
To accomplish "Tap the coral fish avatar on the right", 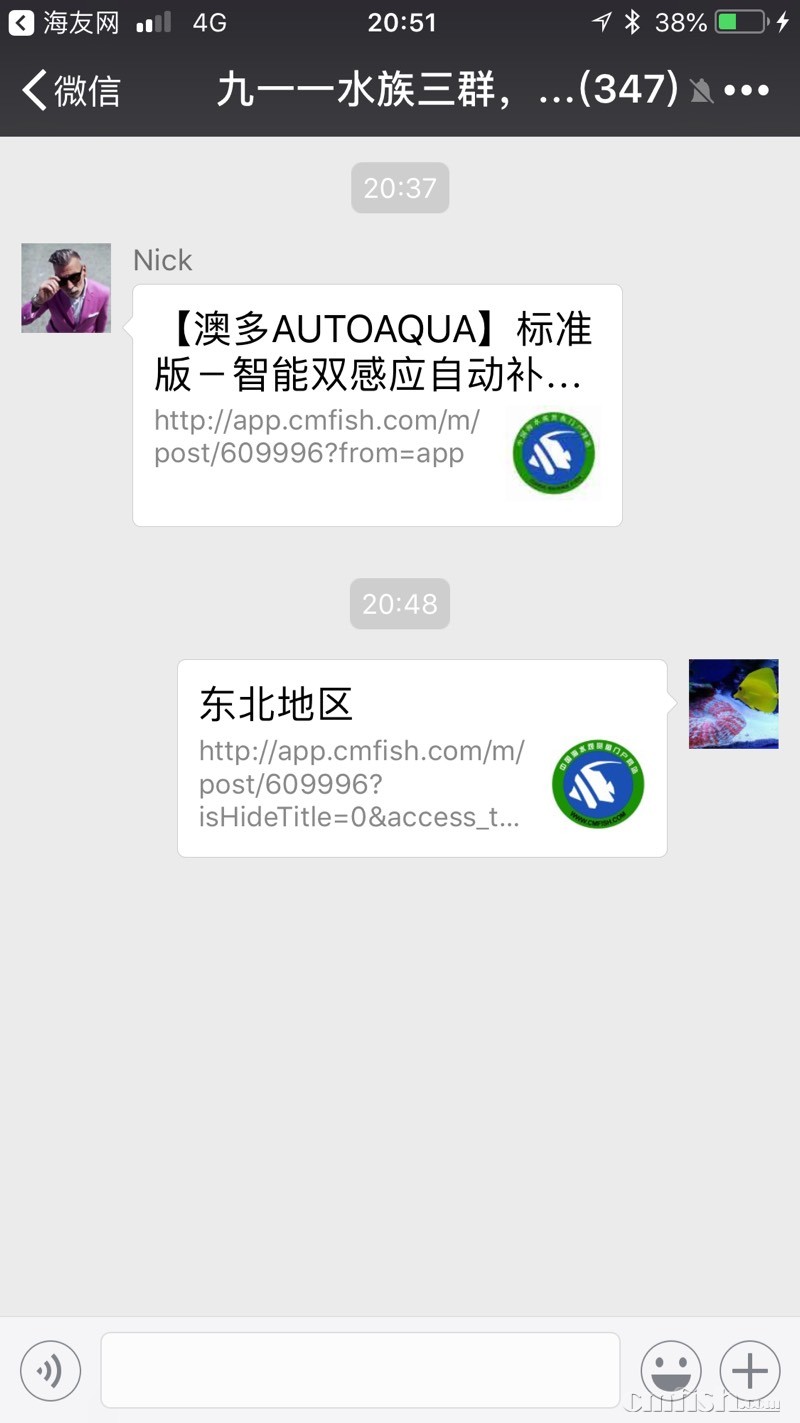I will pyautogui.click(x=733, y=704).
